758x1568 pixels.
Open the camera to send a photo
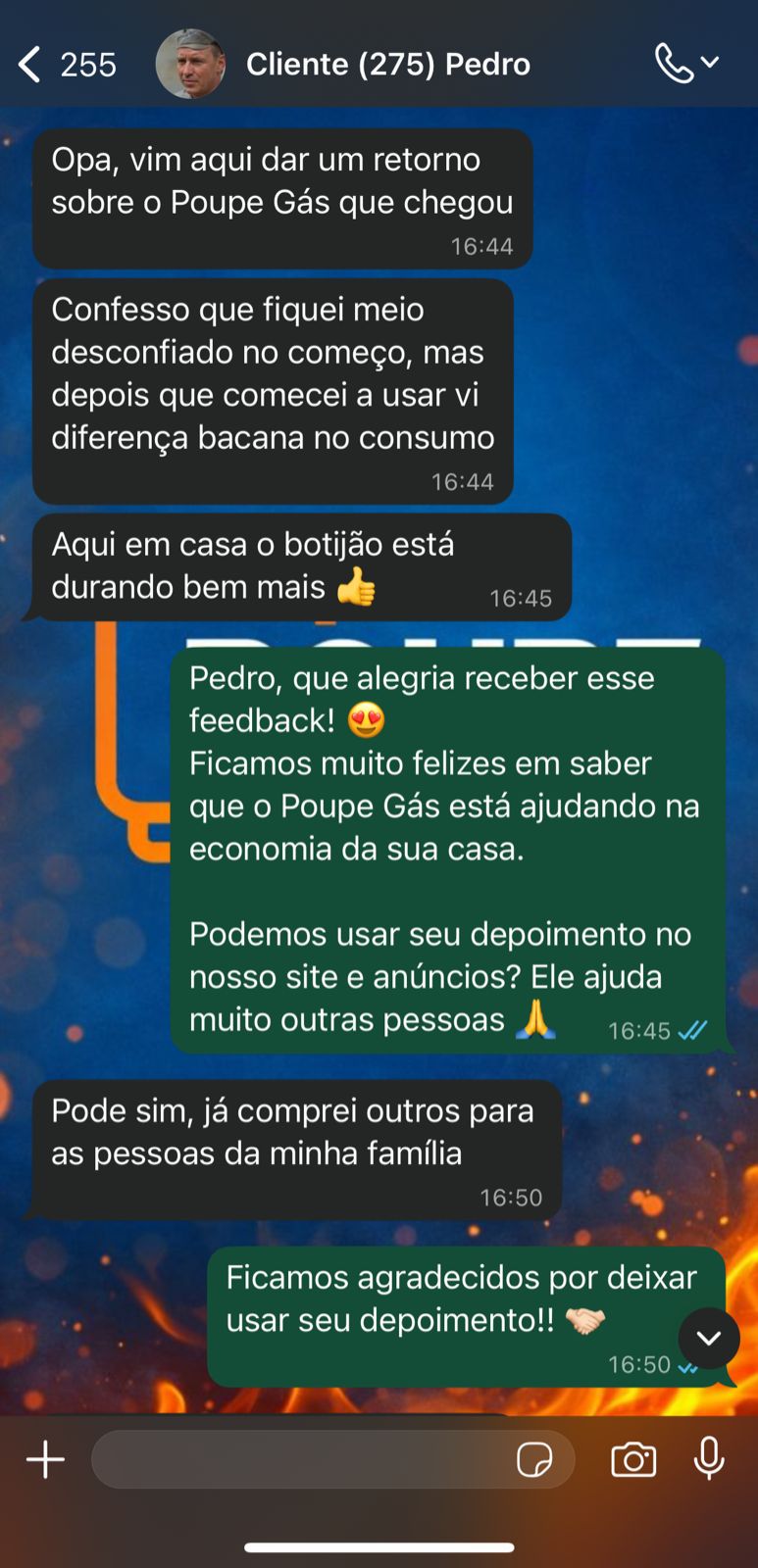(632, 1458)
